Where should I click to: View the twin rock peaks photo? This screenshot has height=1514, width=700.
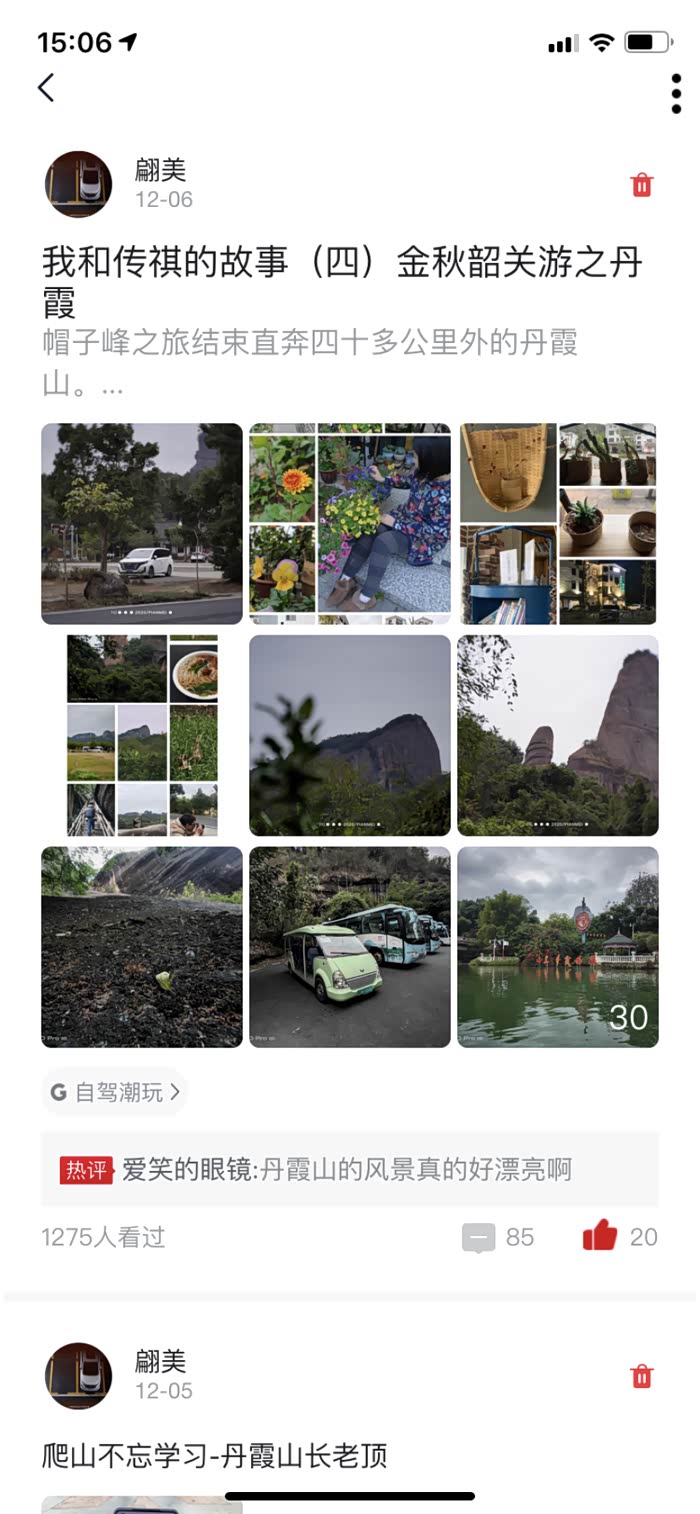[557, 735]
